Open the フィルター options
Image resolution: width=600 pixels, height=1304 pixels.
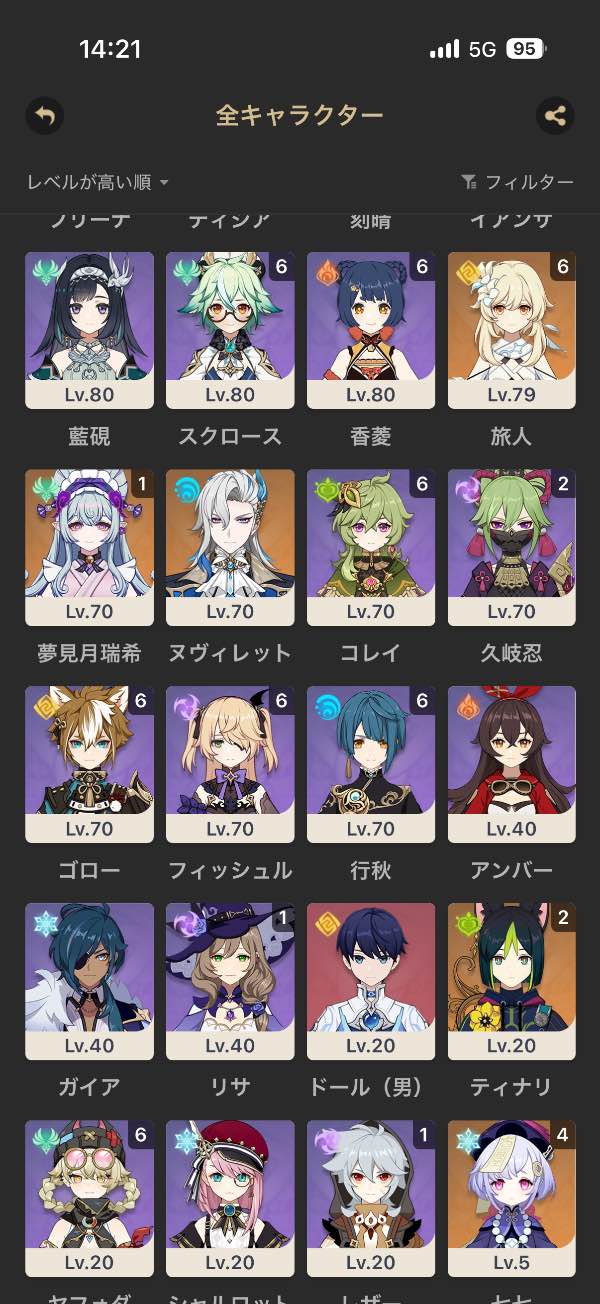[x=517, y=182]
